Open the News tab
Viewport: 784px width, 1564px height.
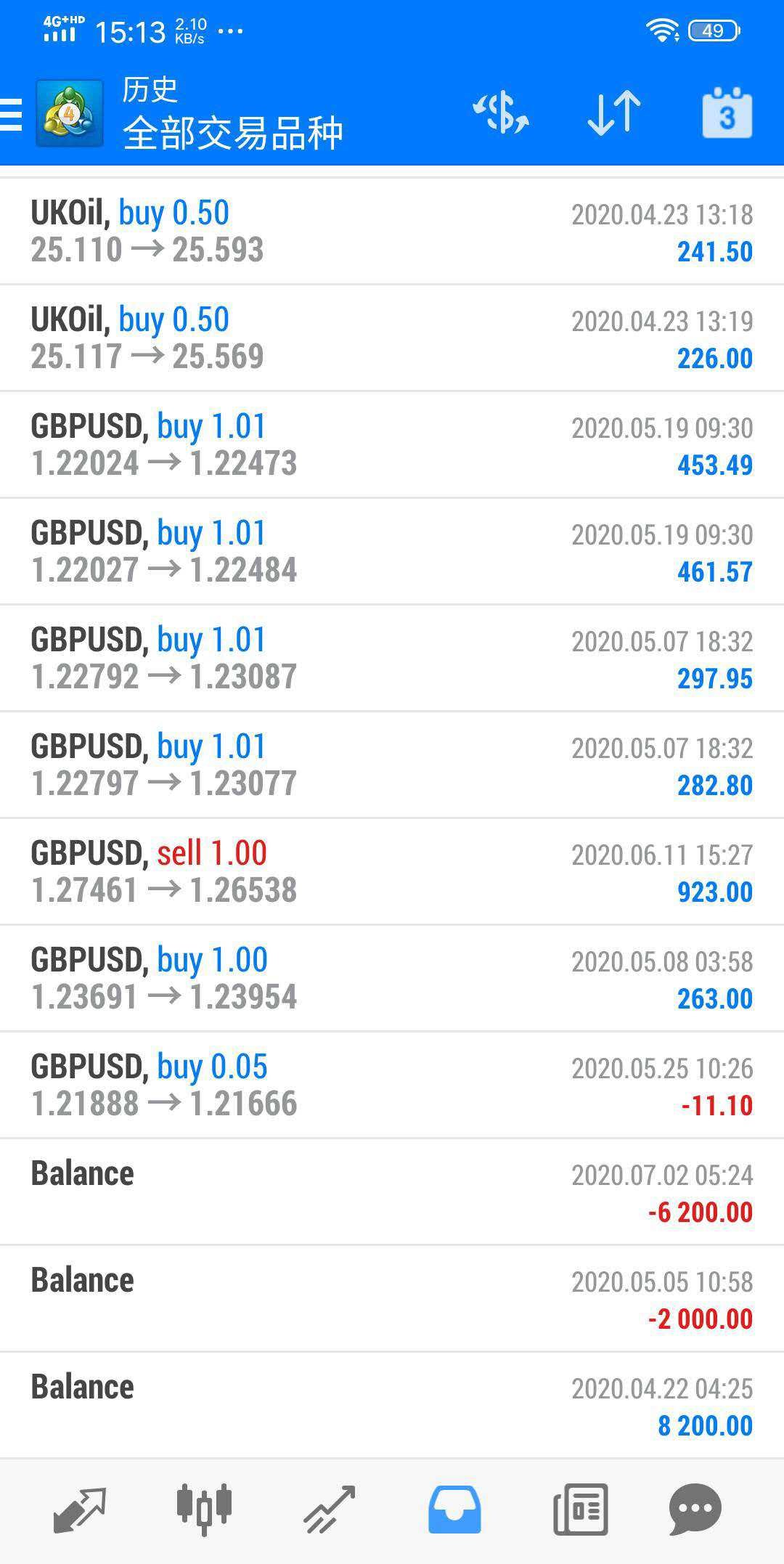580,1510
